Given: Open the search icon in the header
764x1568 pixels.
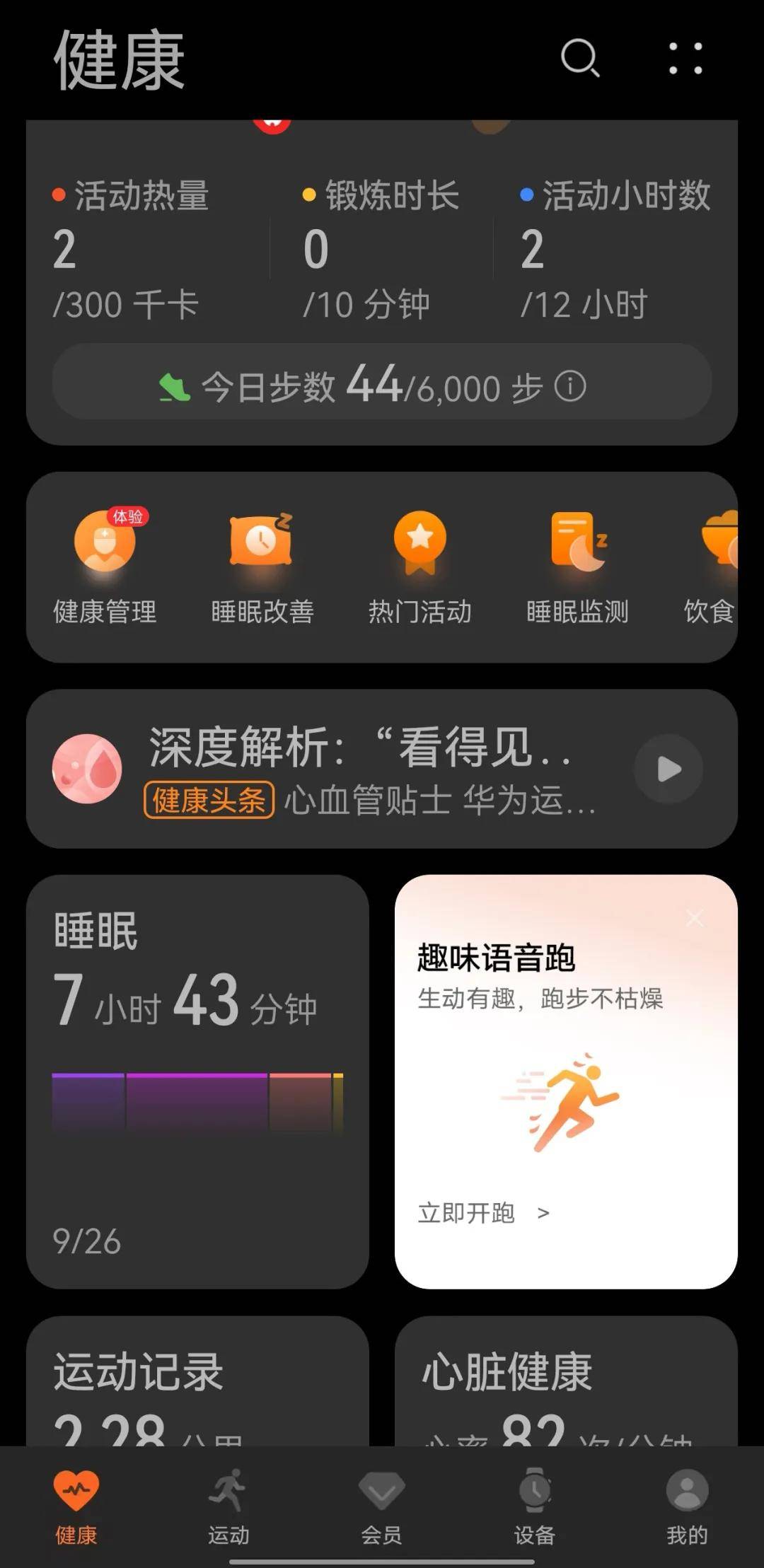Looking at the screenshot, I should 580,58.
